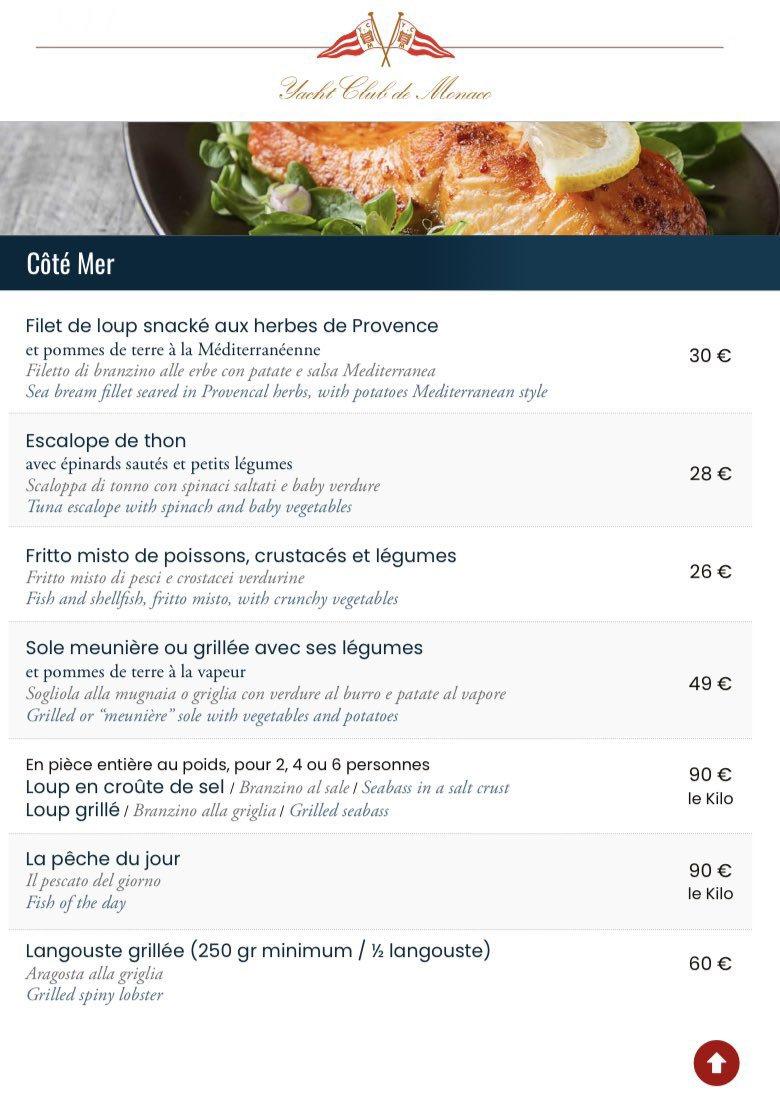The height and width of the screenshot is (1101, 780).
Task: Tap the red scroll-to-top arrow button
Action: tap(716, 1063)
